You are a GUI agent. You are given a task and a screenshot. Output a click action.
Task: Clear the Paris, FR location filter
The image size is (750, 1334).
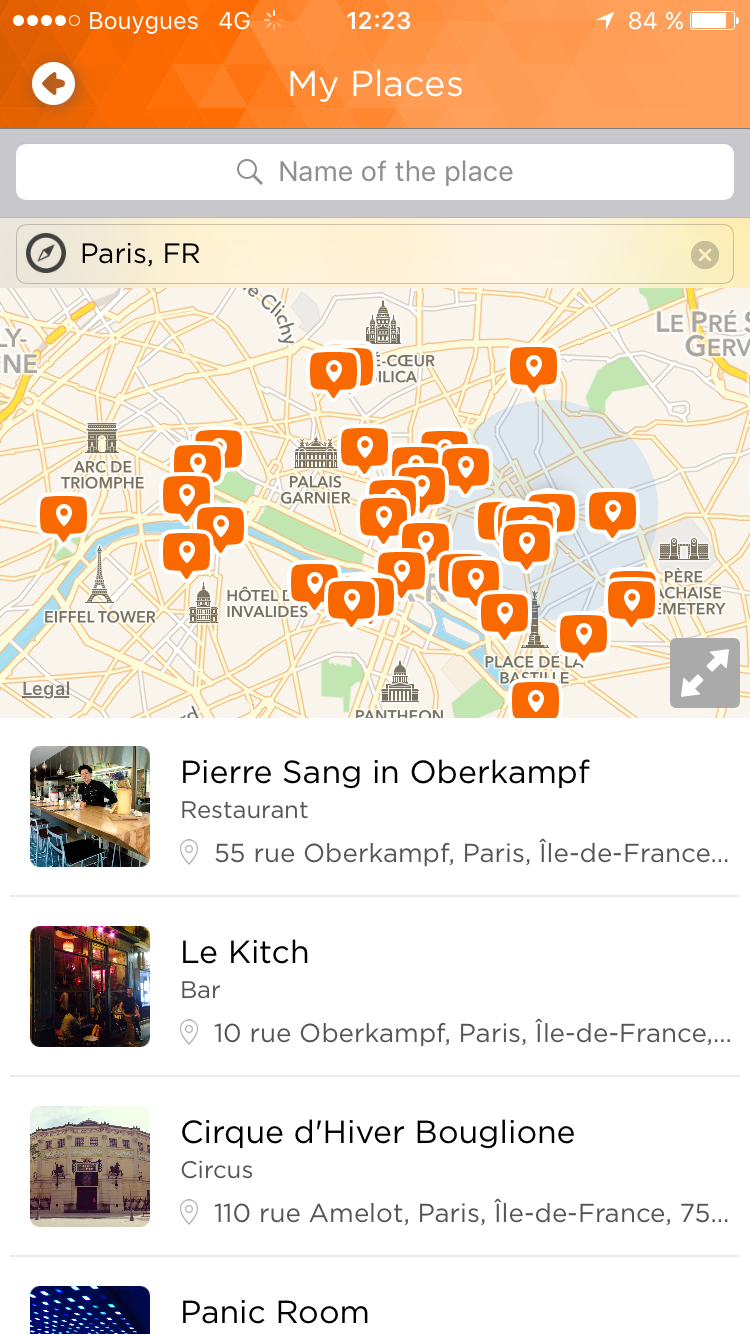705,255
